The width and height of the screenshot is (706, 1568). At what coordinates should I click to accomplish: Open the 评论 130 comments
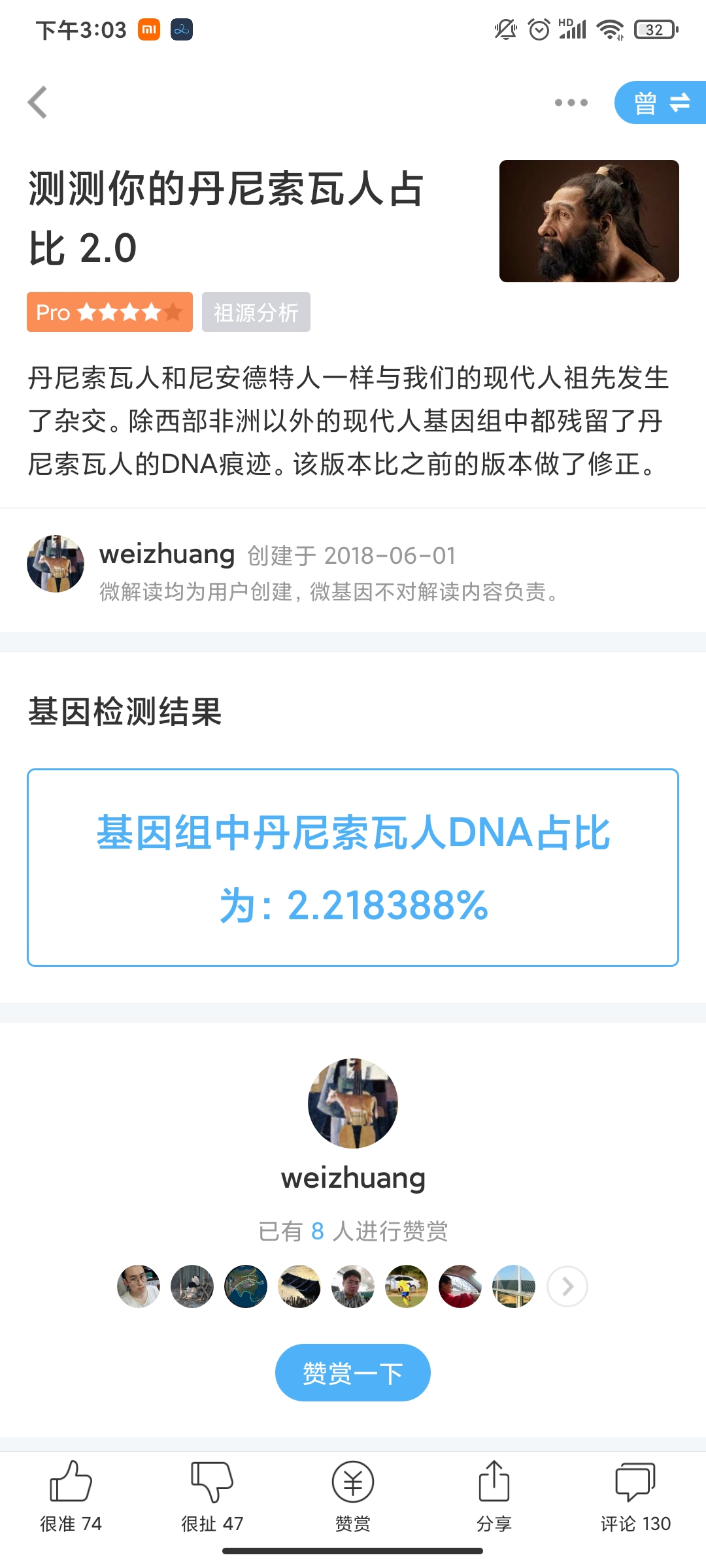[635, 1496]
